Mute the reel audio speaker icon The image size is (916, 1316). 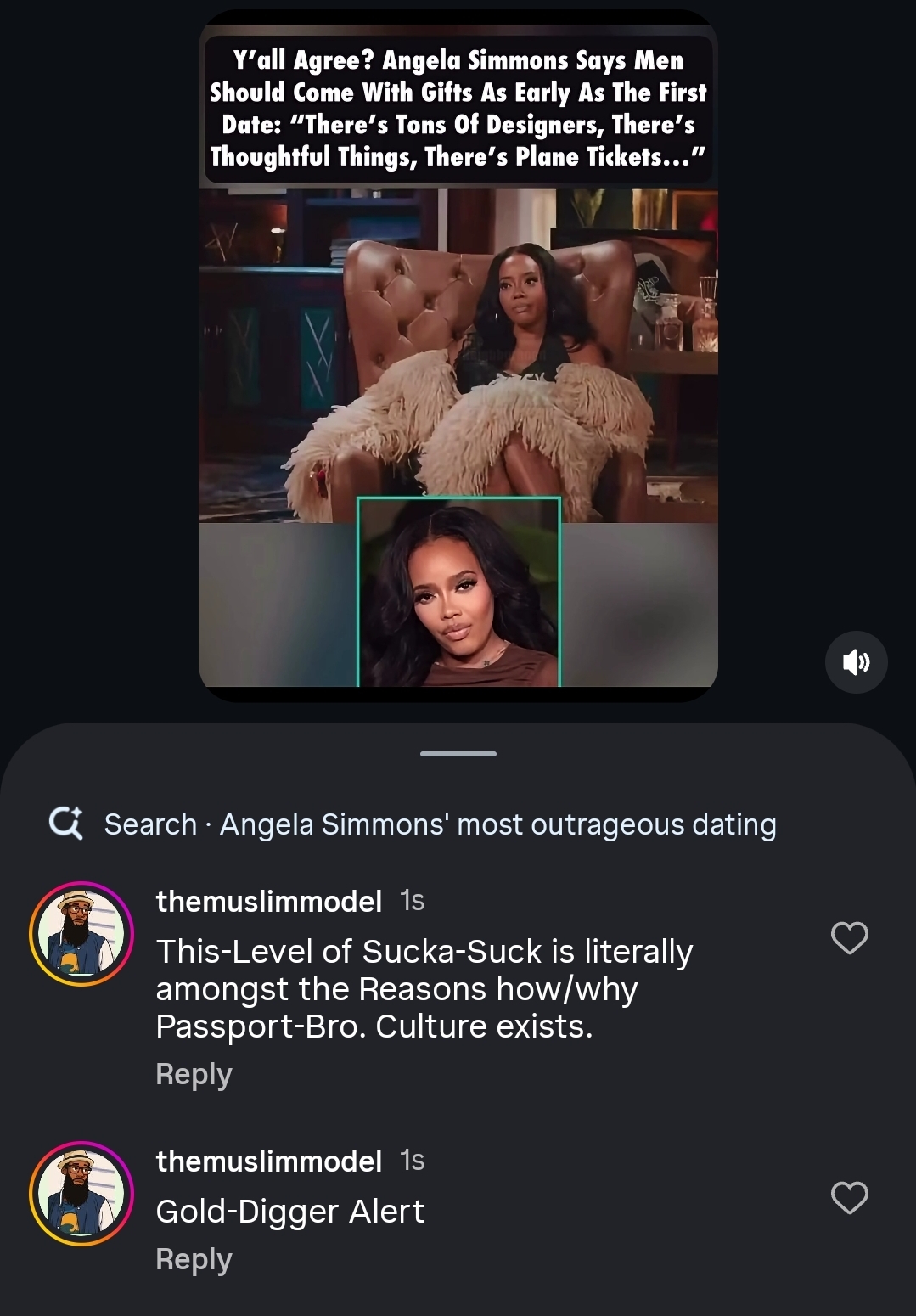click(856, 662)
